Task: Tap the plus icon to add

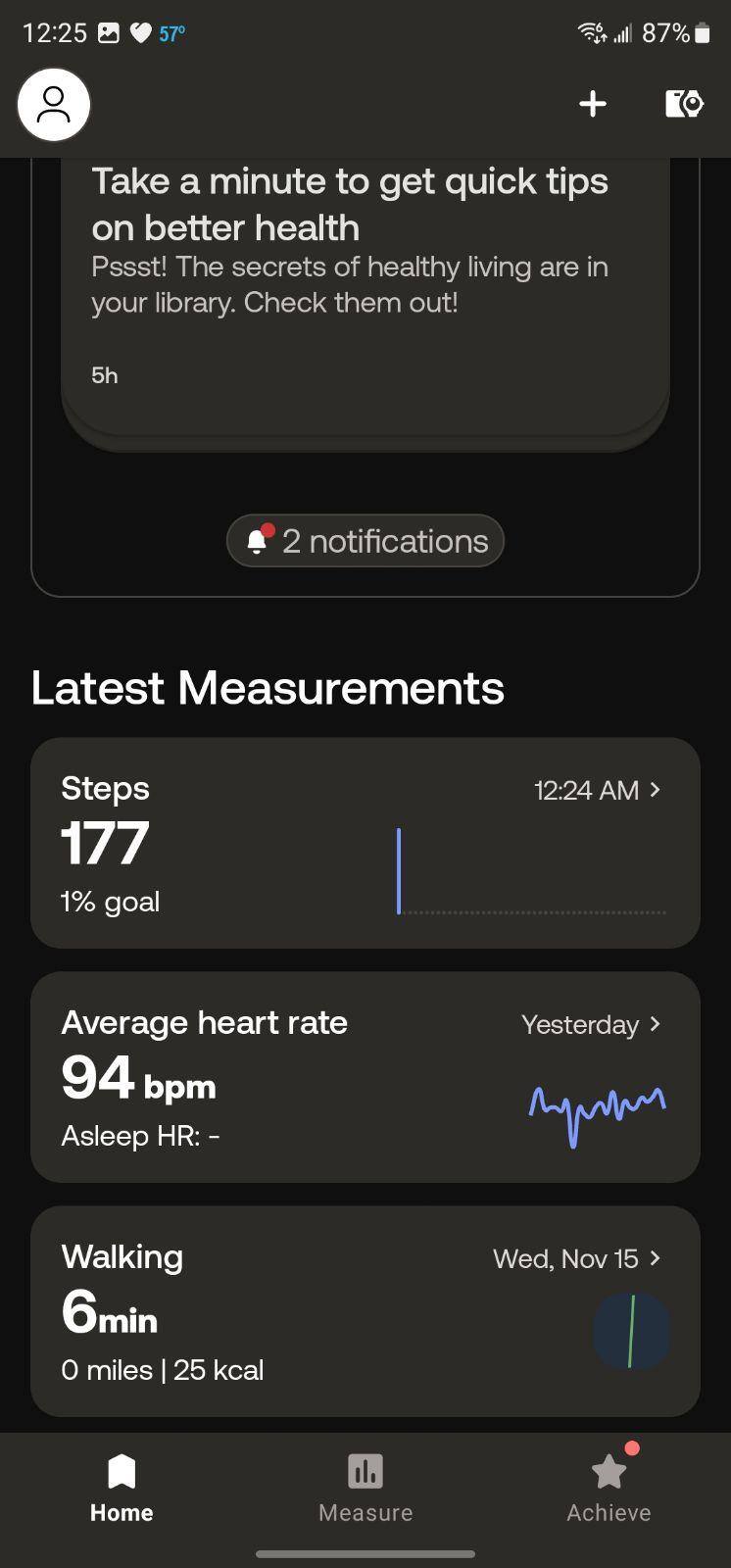Action: click(x=593, y=104)
